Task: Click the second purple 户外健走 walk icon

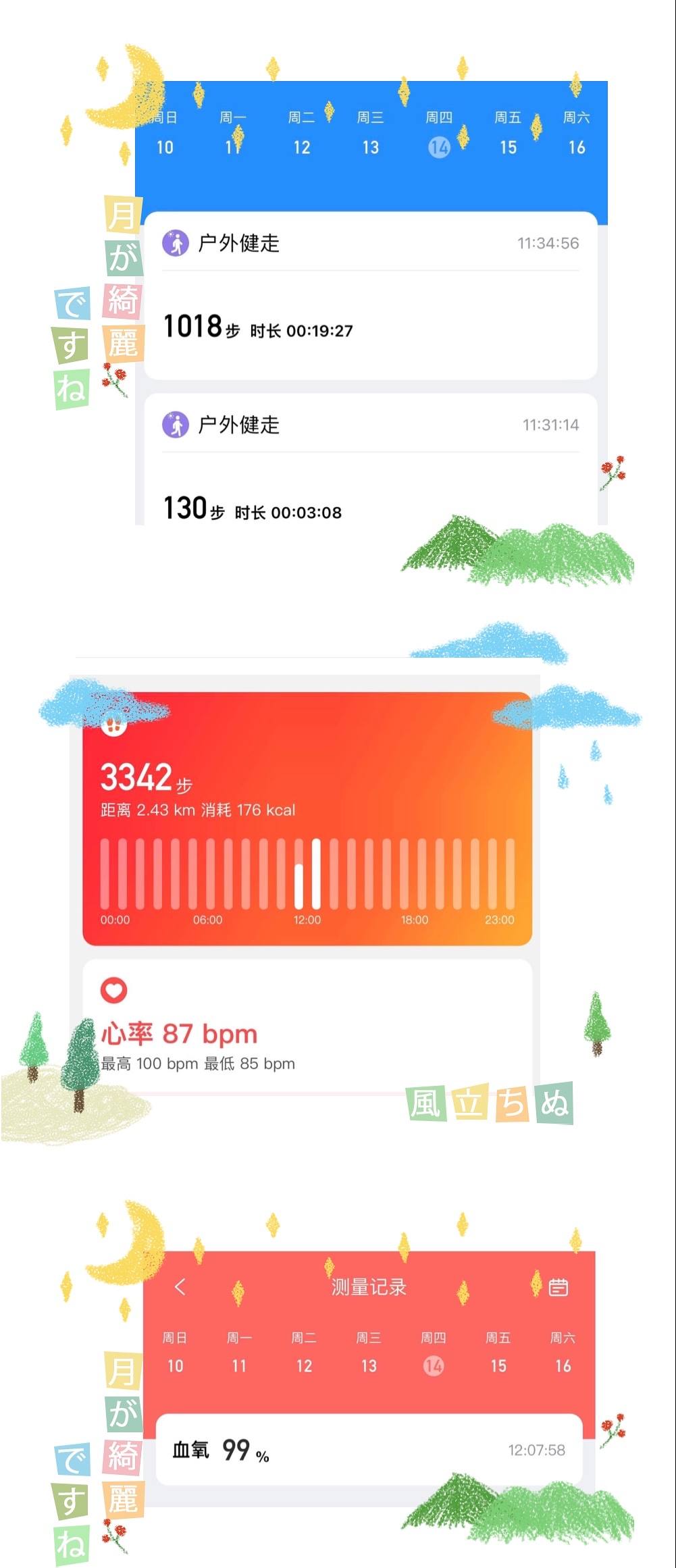Action: (176, 425)
